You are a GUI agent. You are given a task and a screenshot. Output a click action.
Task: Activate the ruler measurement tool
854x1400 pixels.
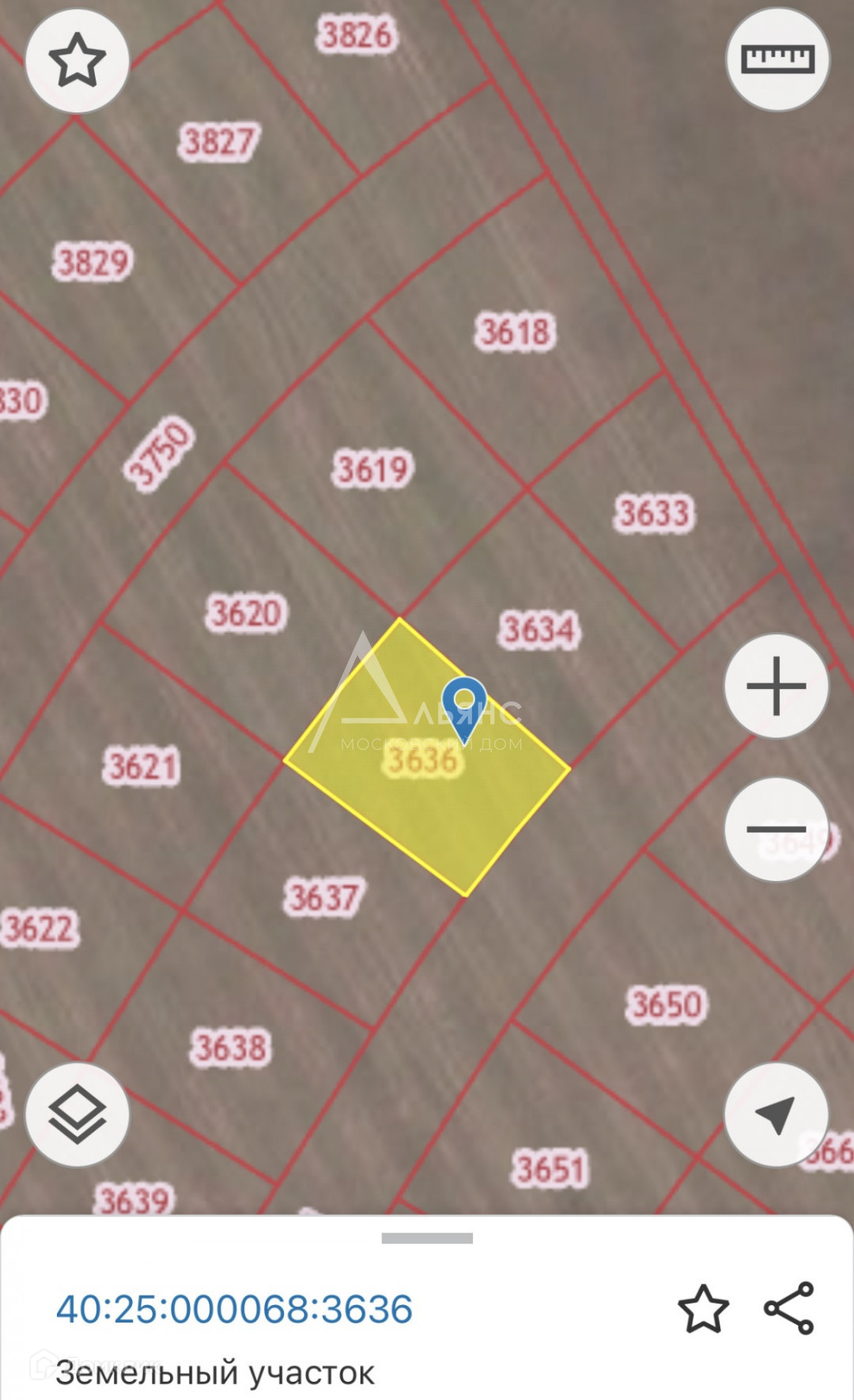pyautogui.click(x=777, y=60)
